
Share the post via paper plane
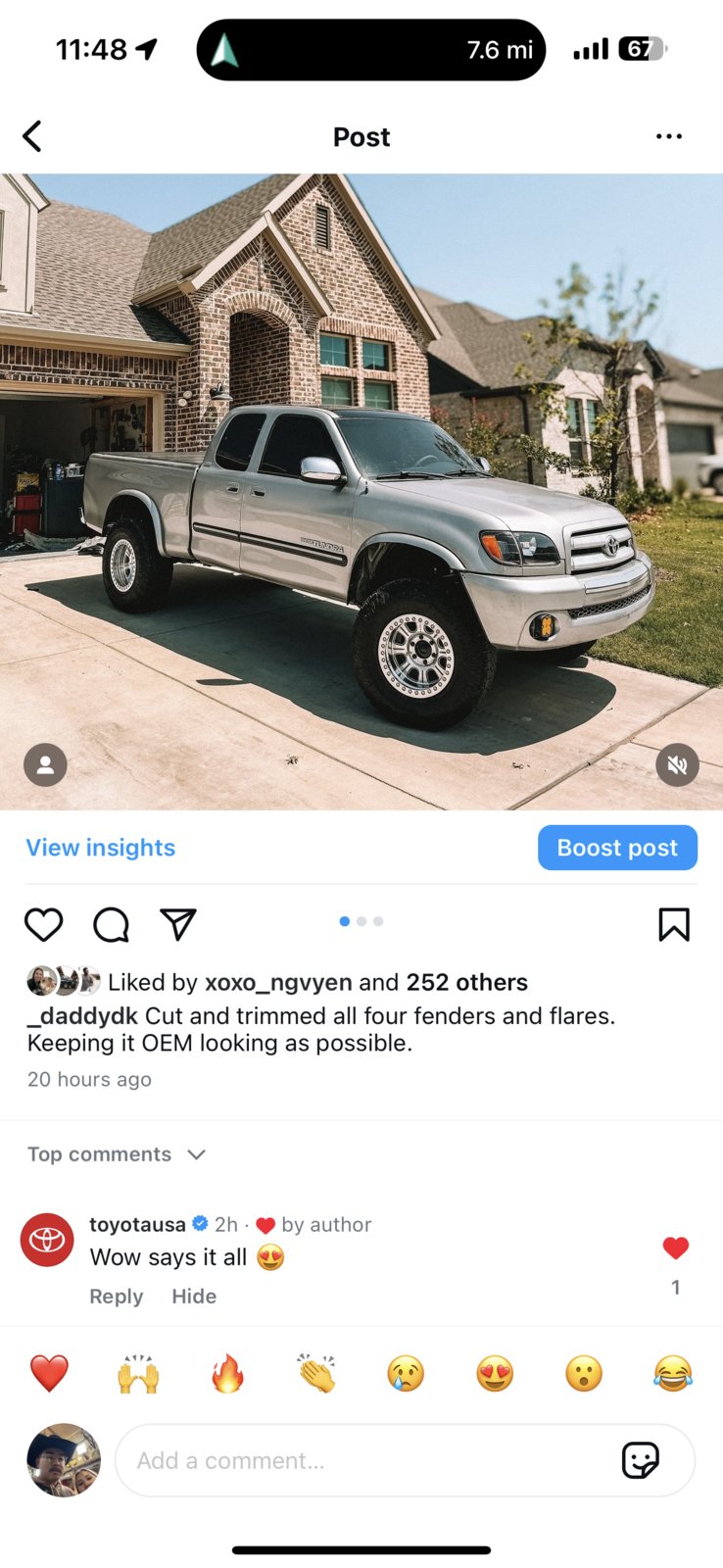[178, 924]
